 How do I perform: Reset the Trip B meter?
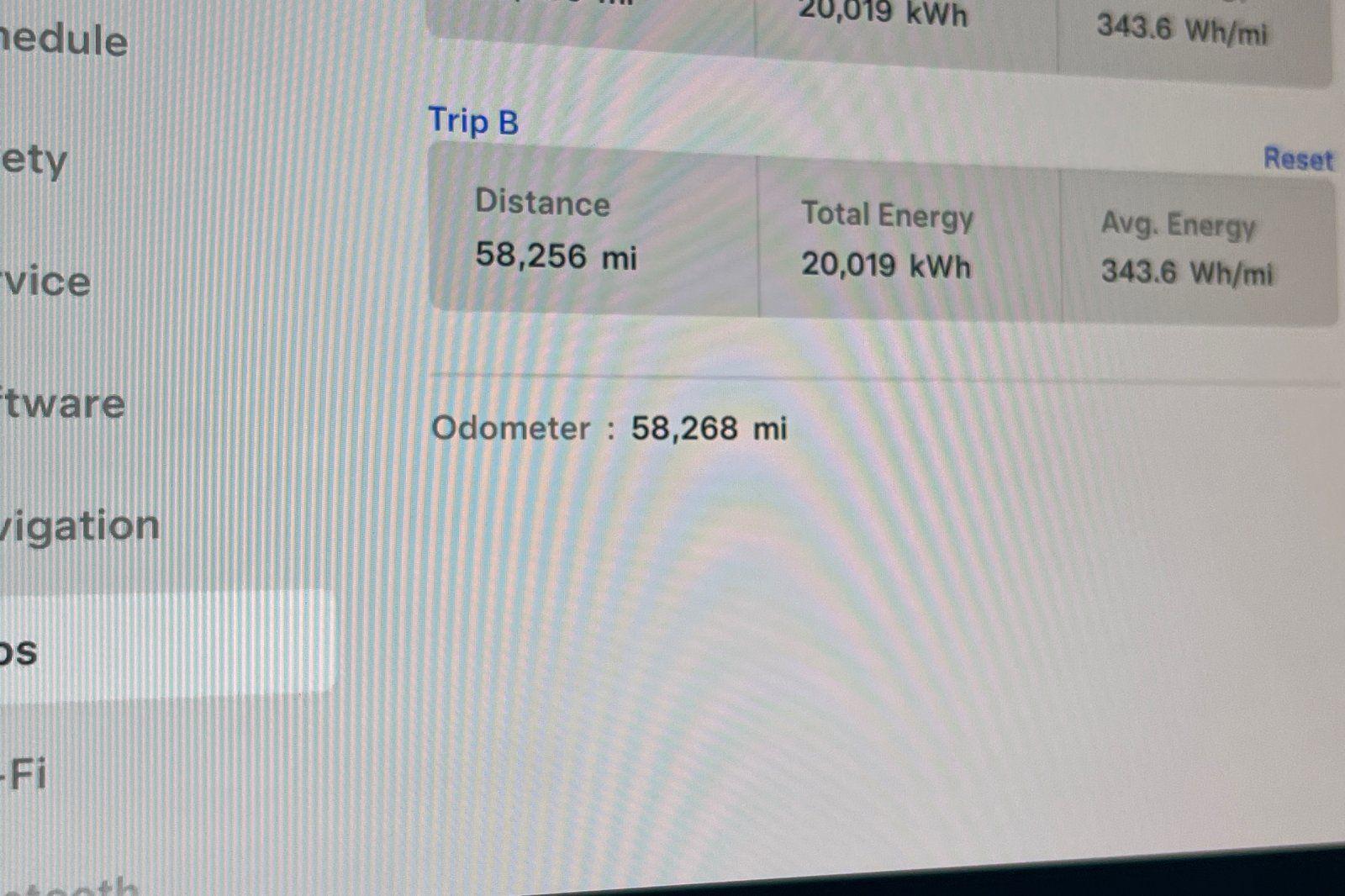(x=1297, y=159)
